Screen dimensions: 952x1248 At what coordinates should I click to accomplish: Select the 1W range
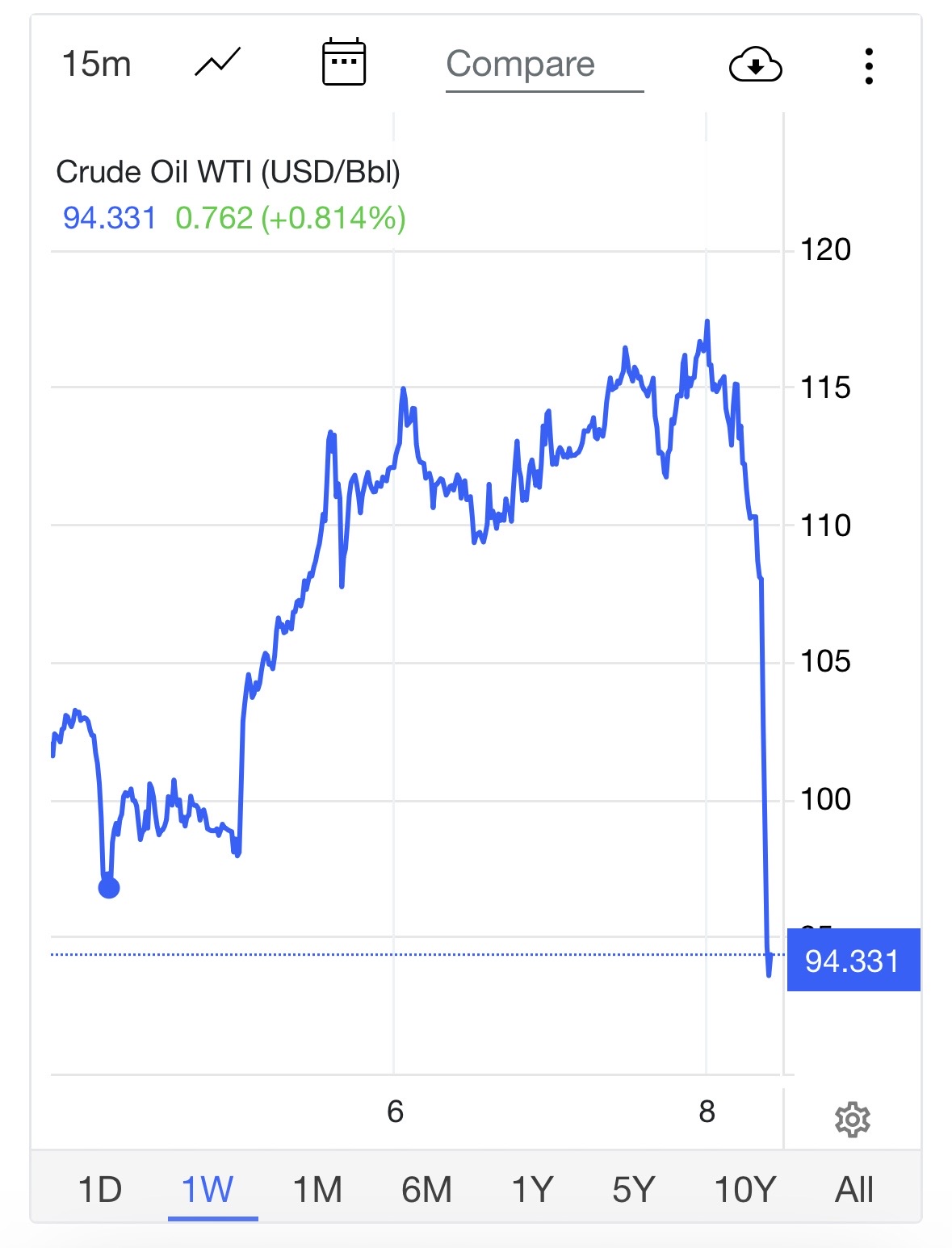point(208,1190)
